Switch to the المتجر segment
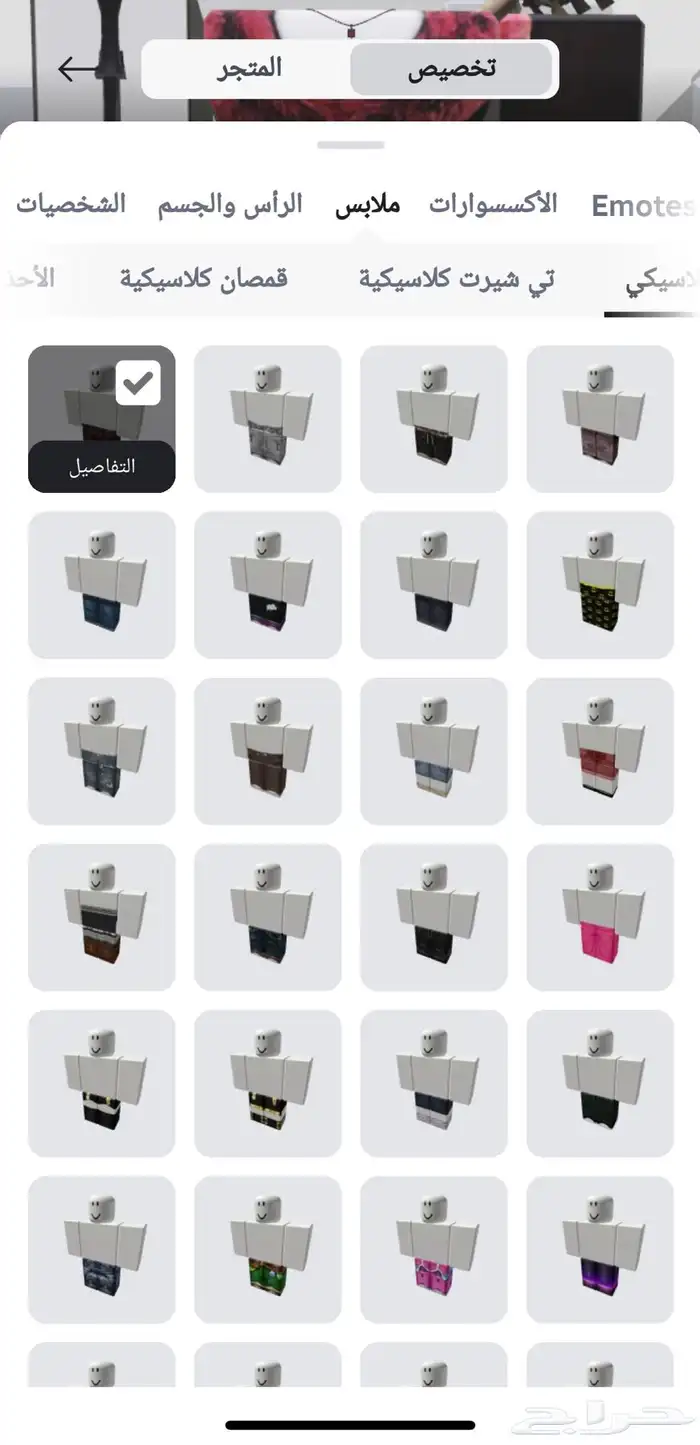Image resolution: width=700 pixels, height=1445 pixels. click(250, 69)
